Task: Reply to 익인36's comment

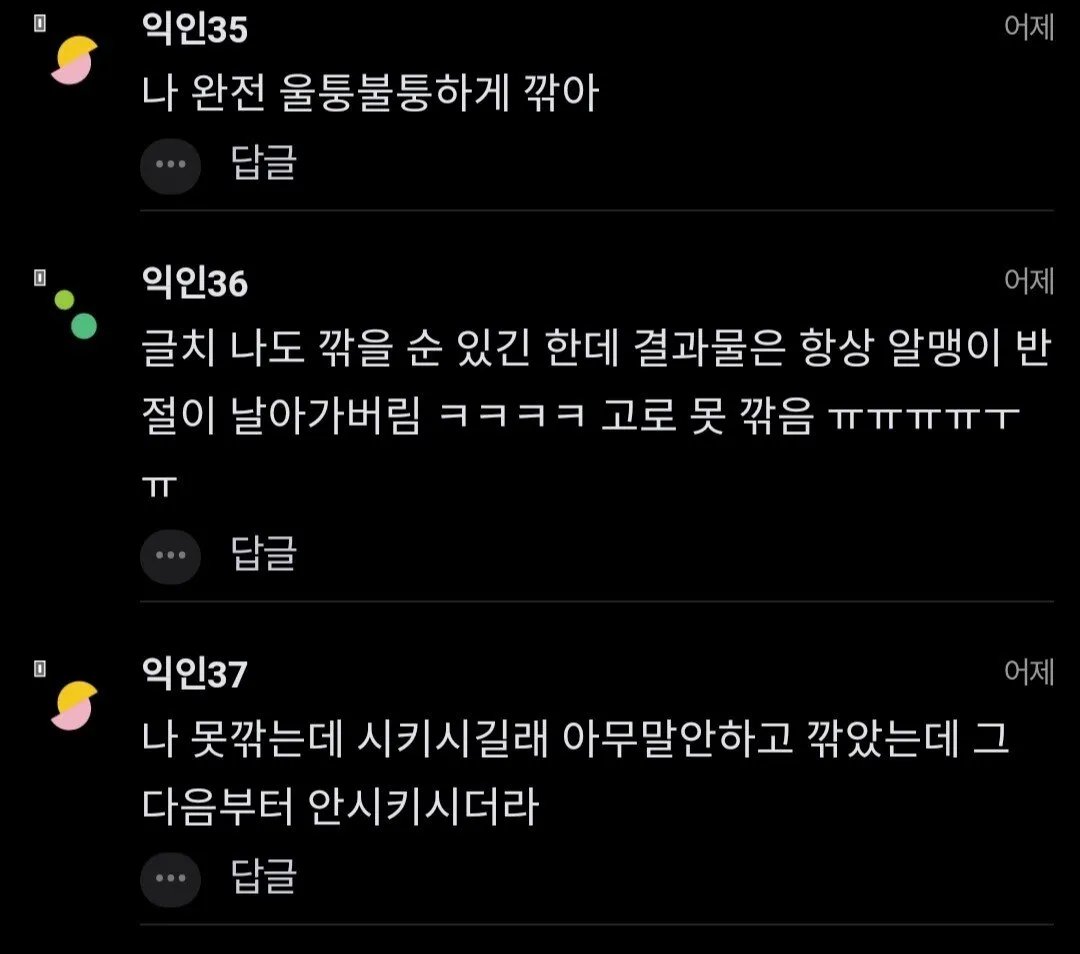Action: click(x=263, y=555)
